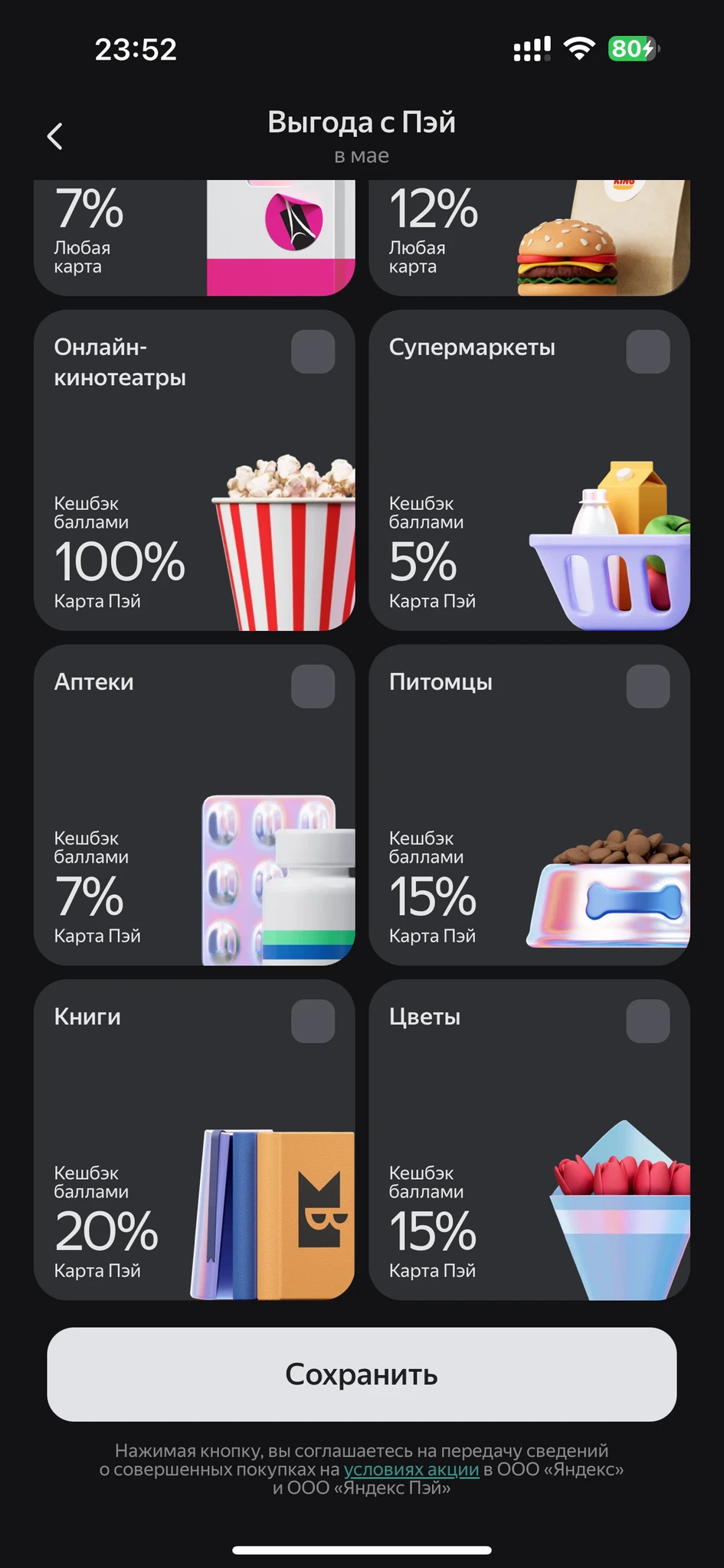724x1568 pixels.
Task: Open the 7% Любая карта offer card
Action: pyautogui.click(x=194, y=239)
